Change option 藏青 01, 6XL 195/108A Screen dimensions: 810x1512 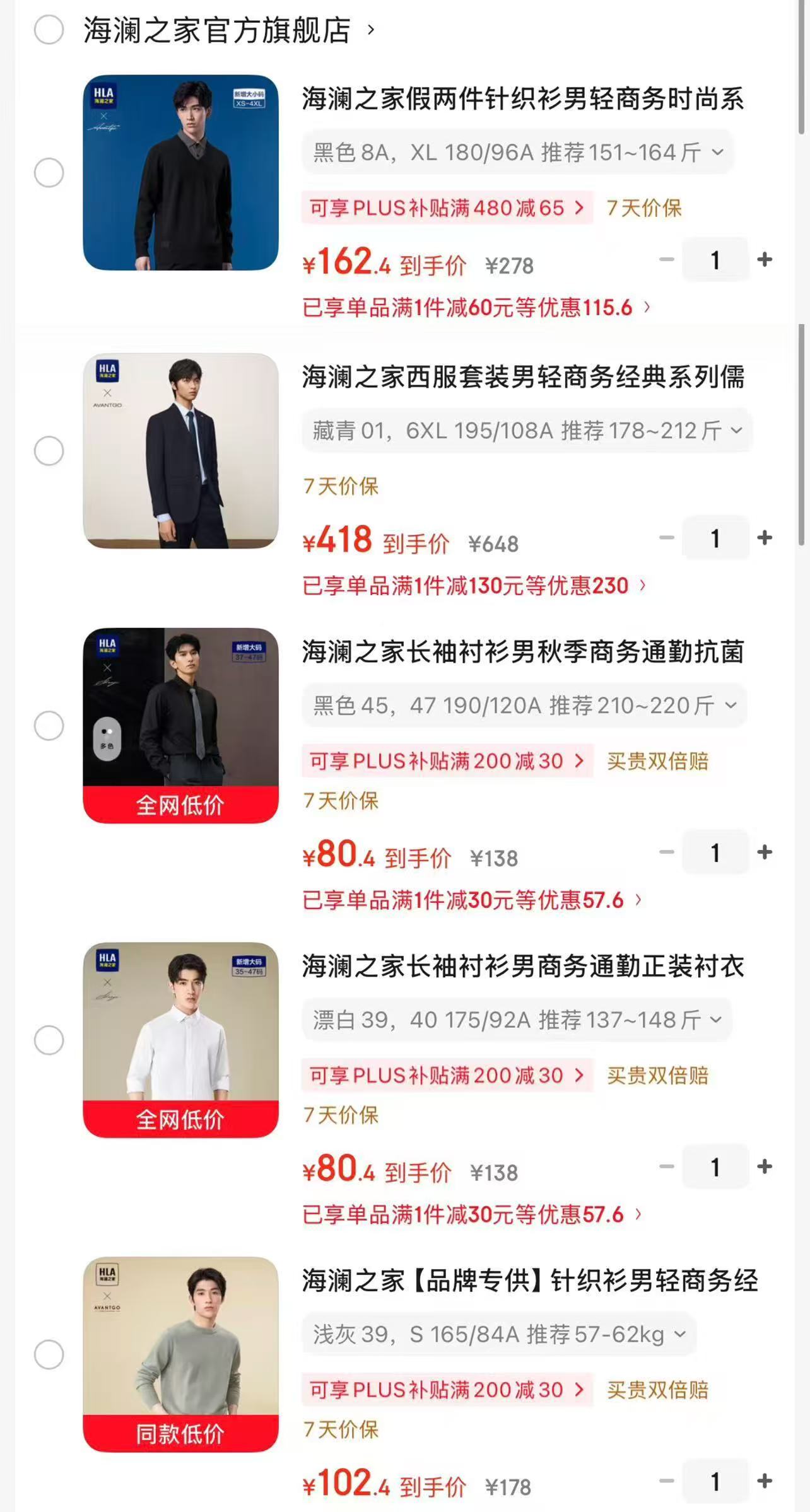tap(527, 430)
